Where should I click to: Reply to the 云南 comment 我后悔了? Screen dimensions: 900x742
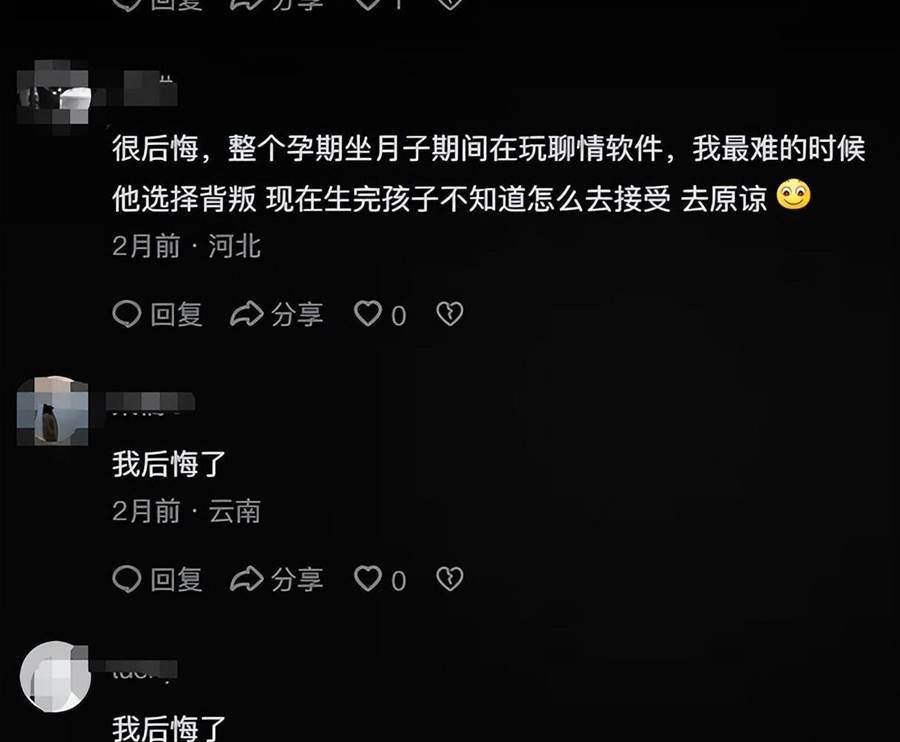coord(157,579)
